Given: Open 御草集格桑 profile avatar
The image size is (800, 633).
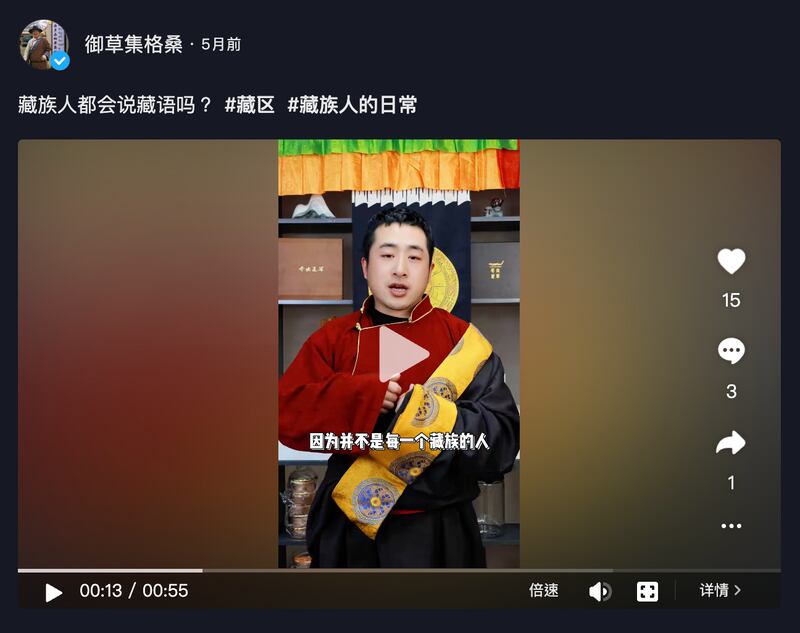Looking at the screenshot, I should click(x=43, y=44).
